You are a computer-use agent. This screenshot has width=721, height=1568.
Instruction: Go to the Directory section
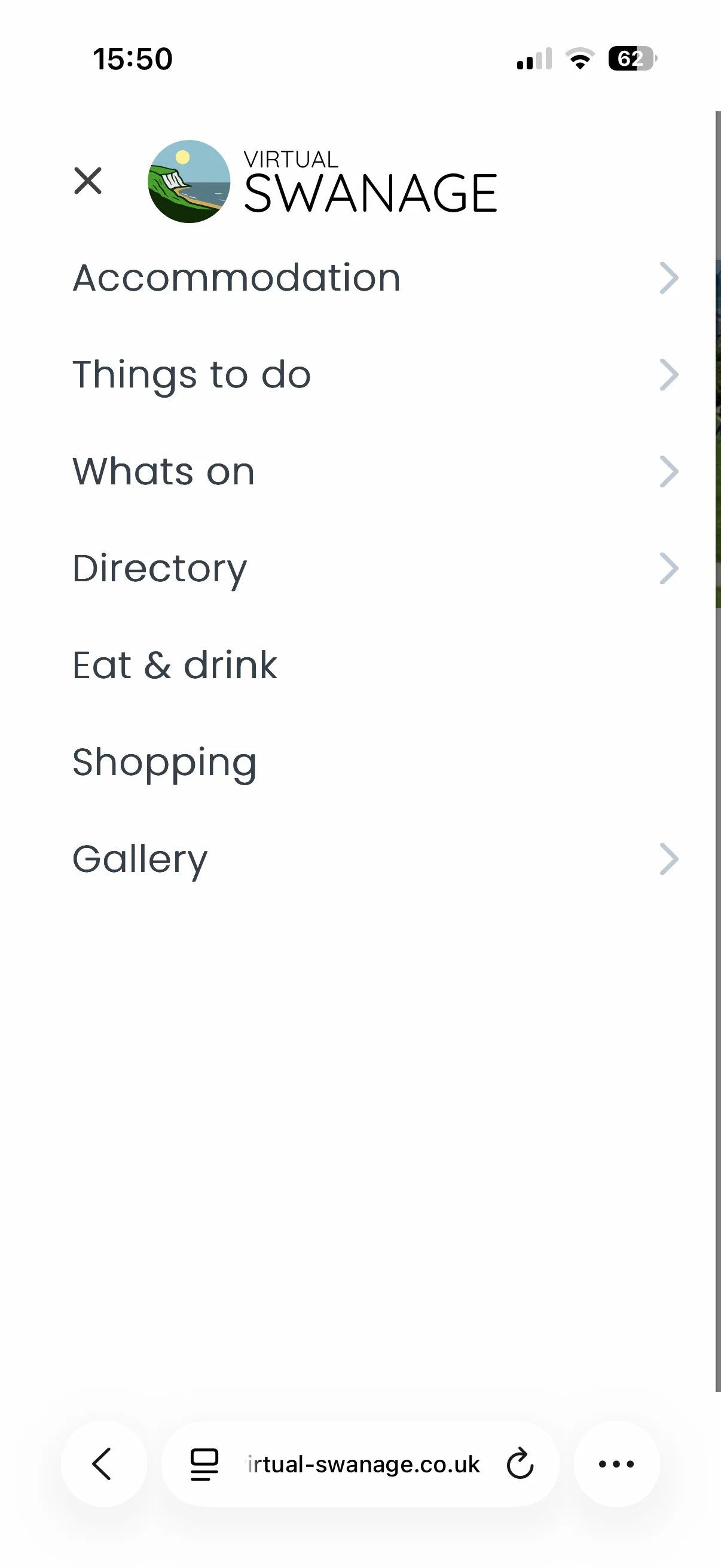pos(160,569)
